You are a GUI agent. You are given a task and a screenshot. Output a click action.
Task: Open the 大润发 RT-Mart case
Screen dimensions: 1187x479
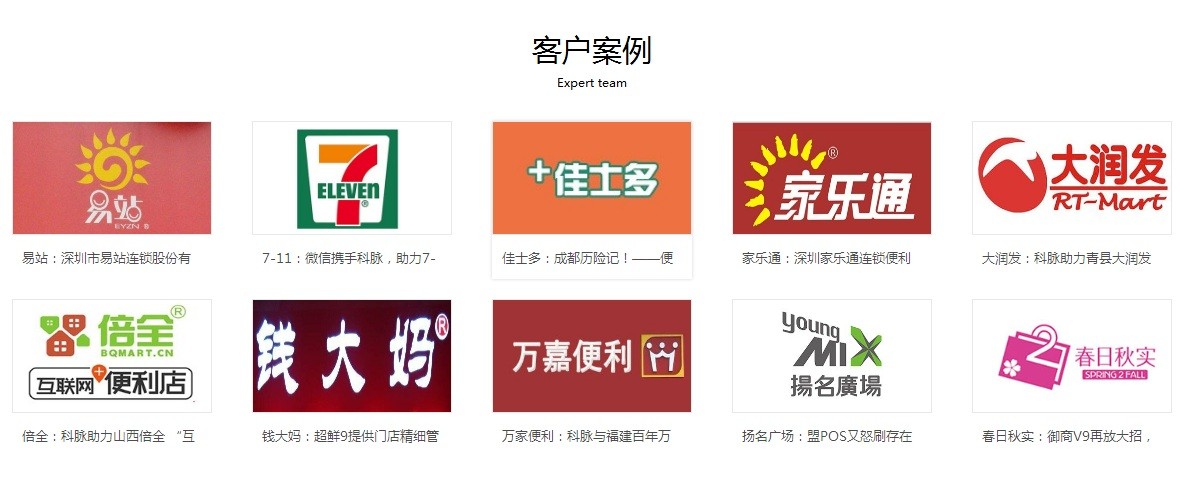pyautogui.click(x=1072, y=178)
